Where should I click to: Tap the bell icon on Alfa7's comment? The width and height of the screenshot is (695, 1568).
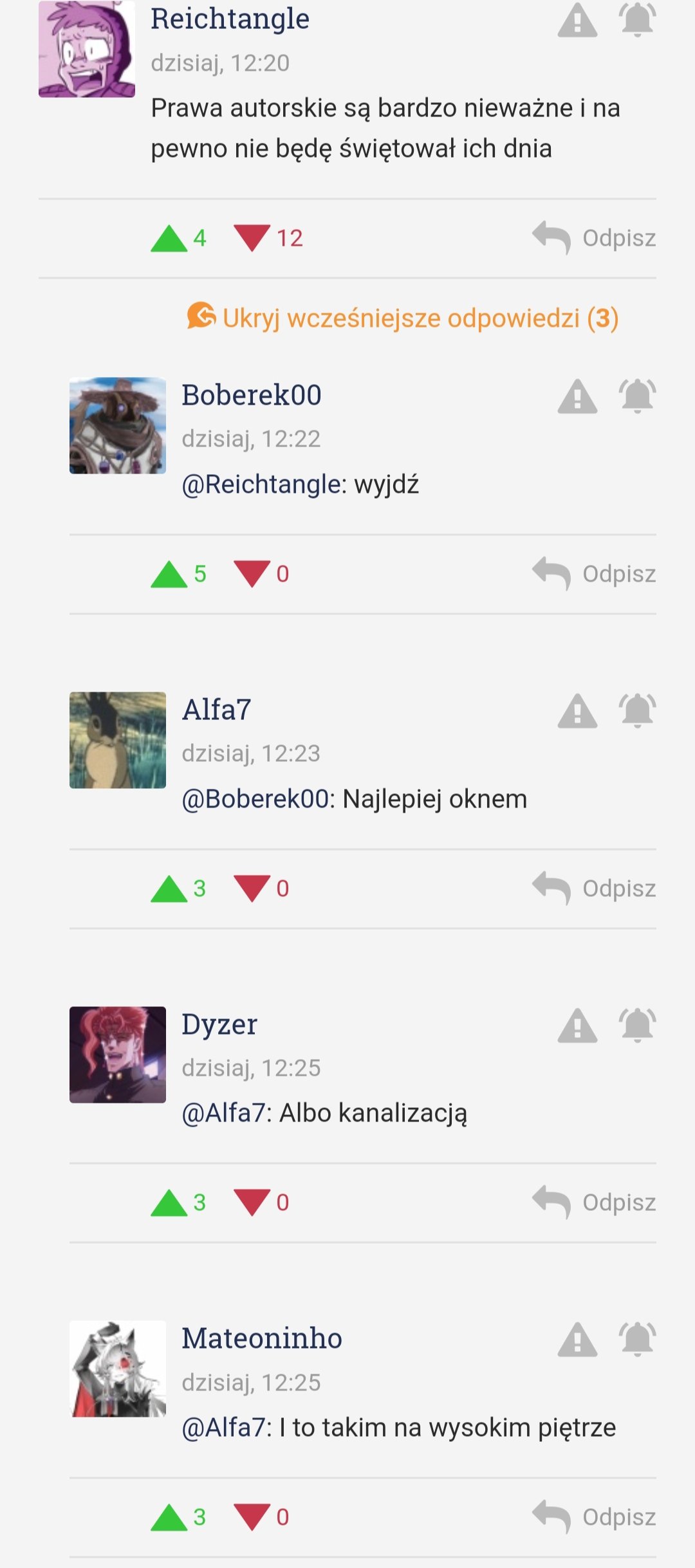click(x=637, y=710)
